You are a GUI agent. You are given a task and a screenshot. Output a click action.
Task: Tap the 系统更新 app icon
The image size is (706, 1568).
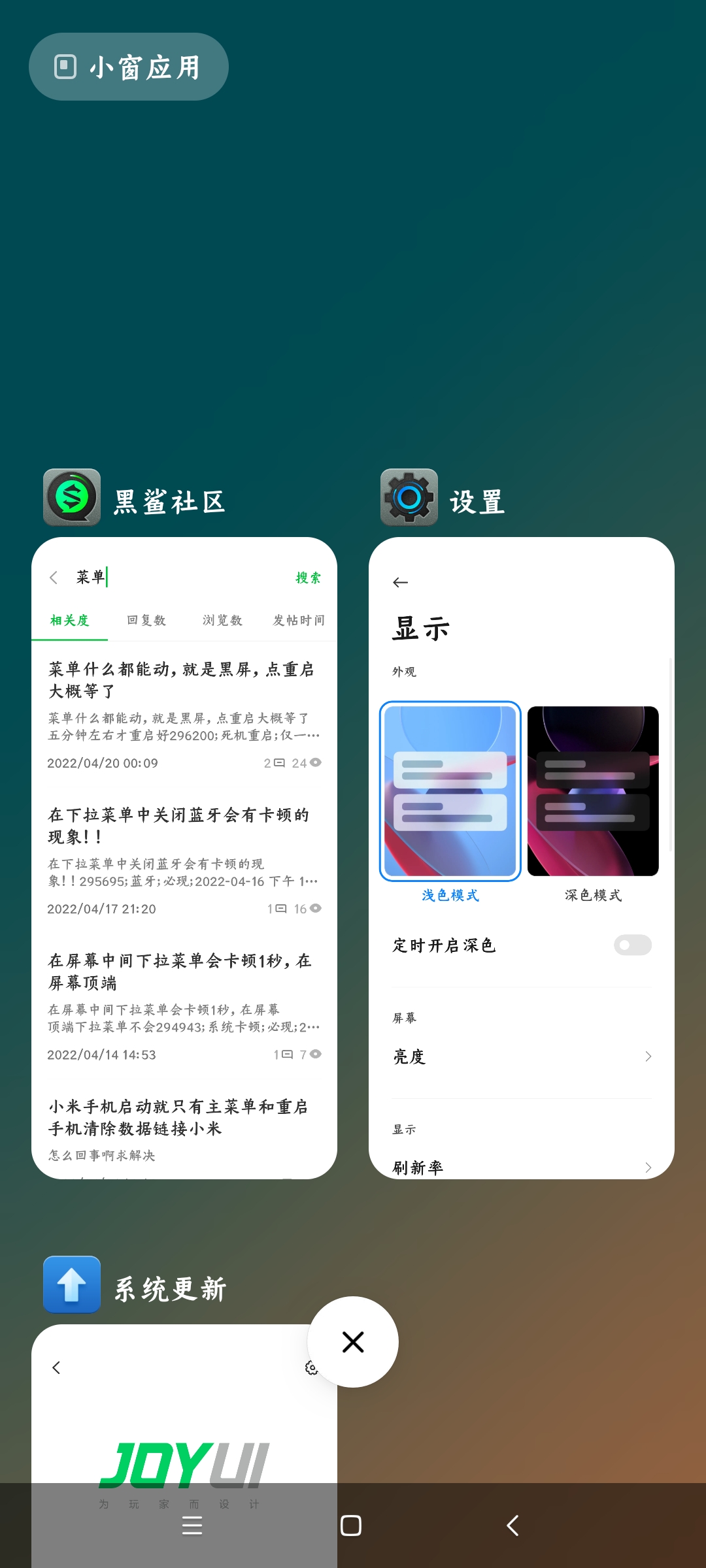(72, 1284)
